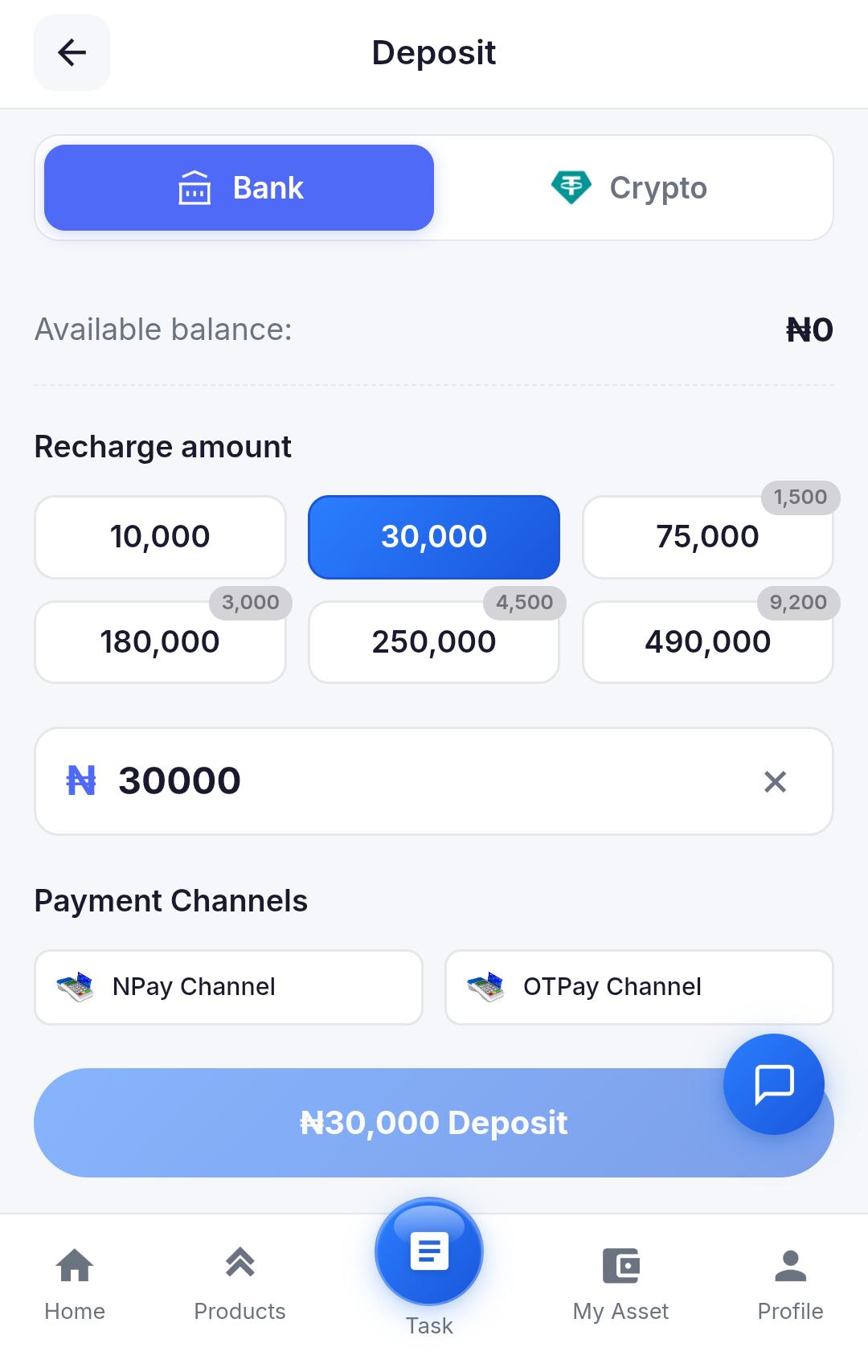Tap the circular Task icon
Screen dimensions: 868x1372
click(x=429, y=1251)
